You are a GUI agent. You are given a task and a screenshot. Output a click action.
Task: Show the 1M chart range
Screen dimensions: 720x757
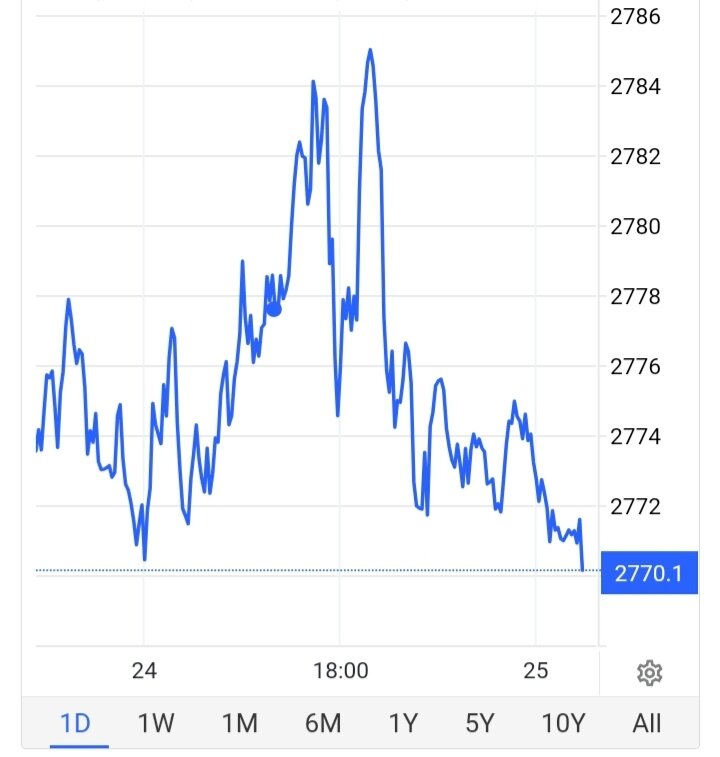pyautogui.click(x=240, y=723)
